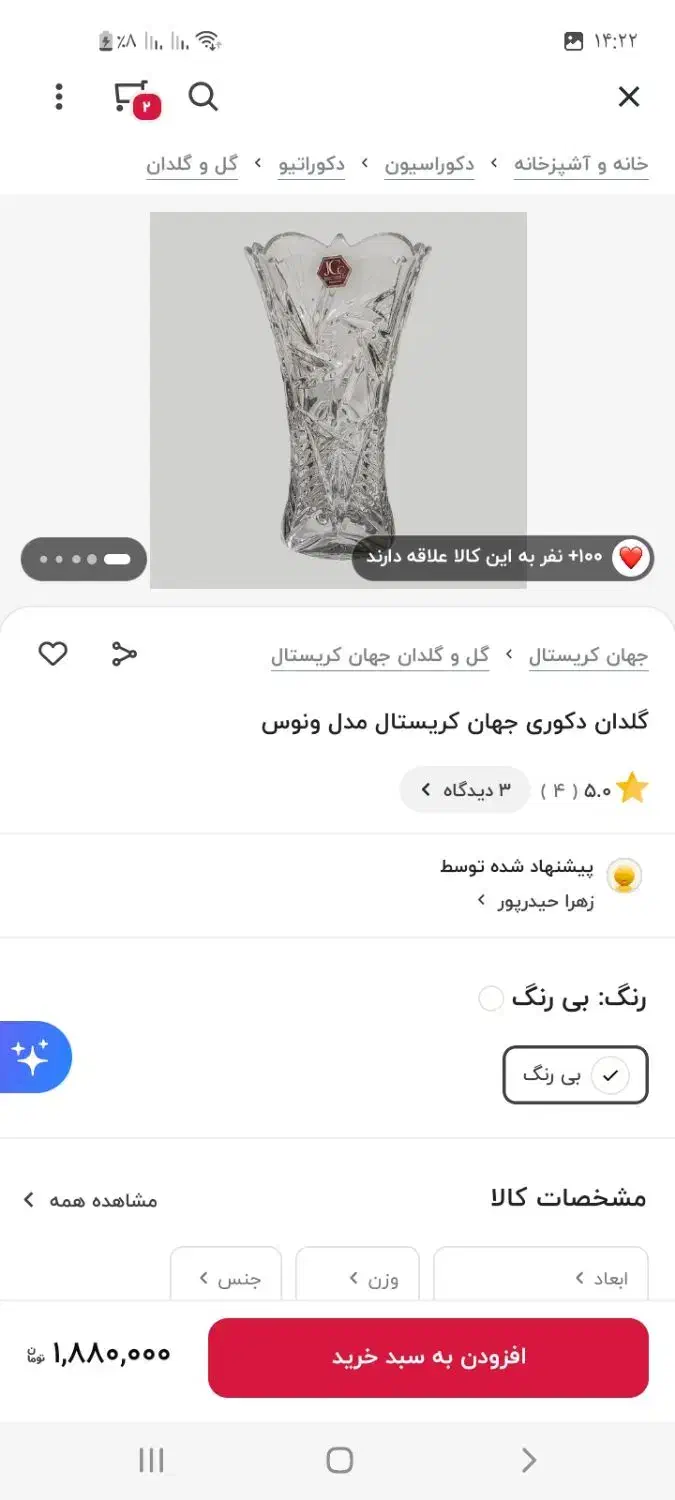The height and width of the screenshot is (1500, 675).
Task: Open the دکوراسیون breadcrumb category
Action: [x=429, y=164]
